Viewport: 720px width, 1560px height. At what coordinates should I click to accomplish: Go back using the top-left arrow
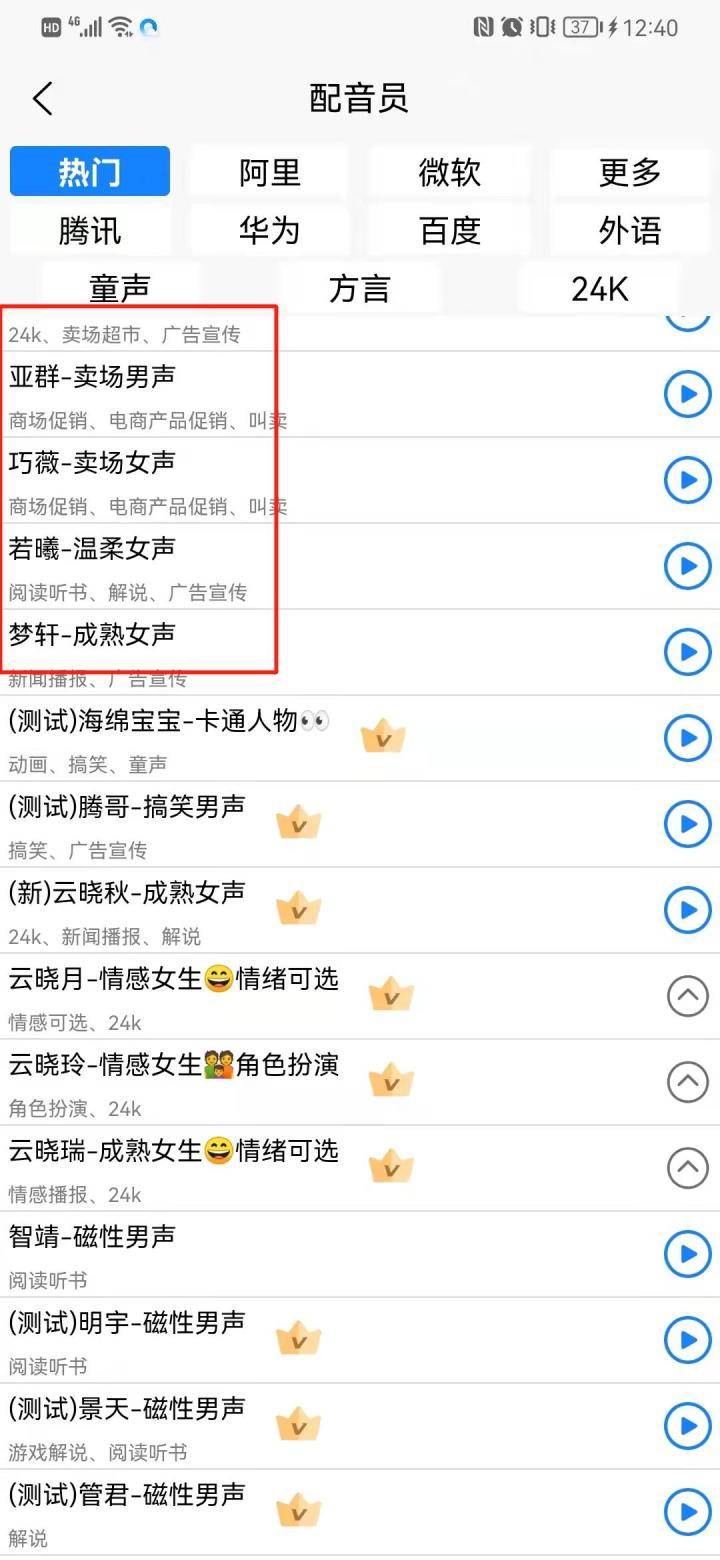click(x=42, y=98)
